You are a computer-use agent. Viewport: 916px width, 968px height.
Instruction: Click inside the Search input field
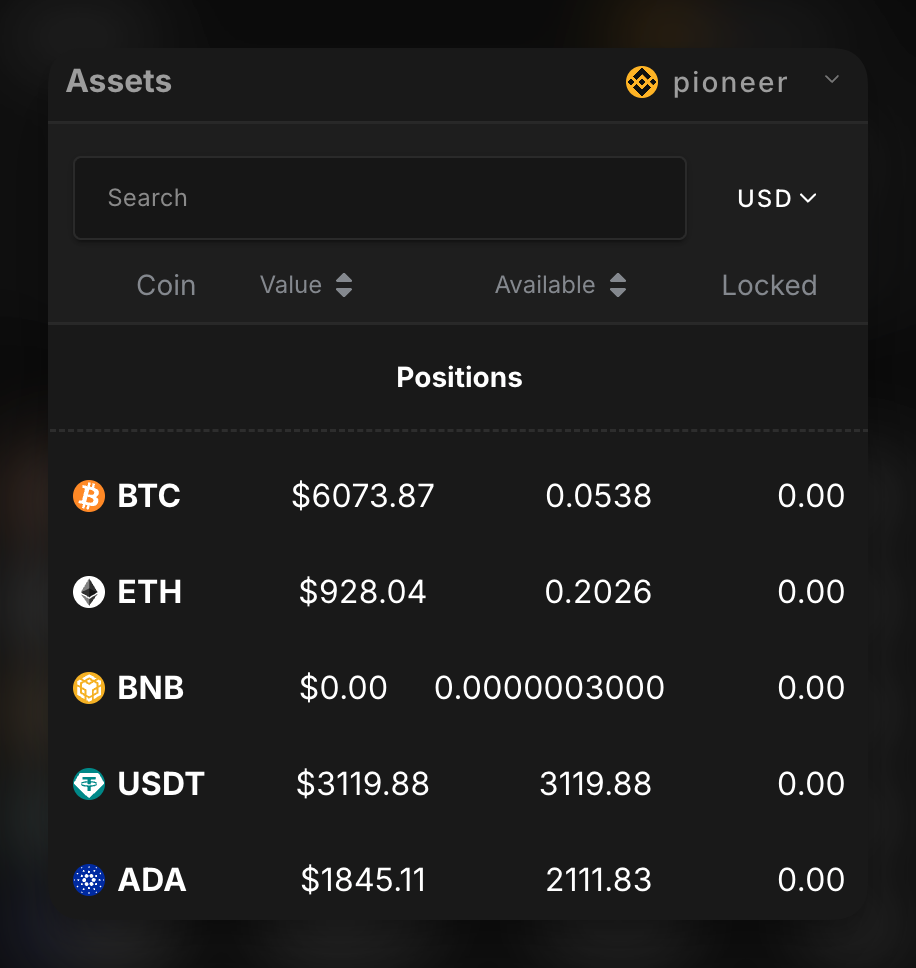tap(380, 197)
